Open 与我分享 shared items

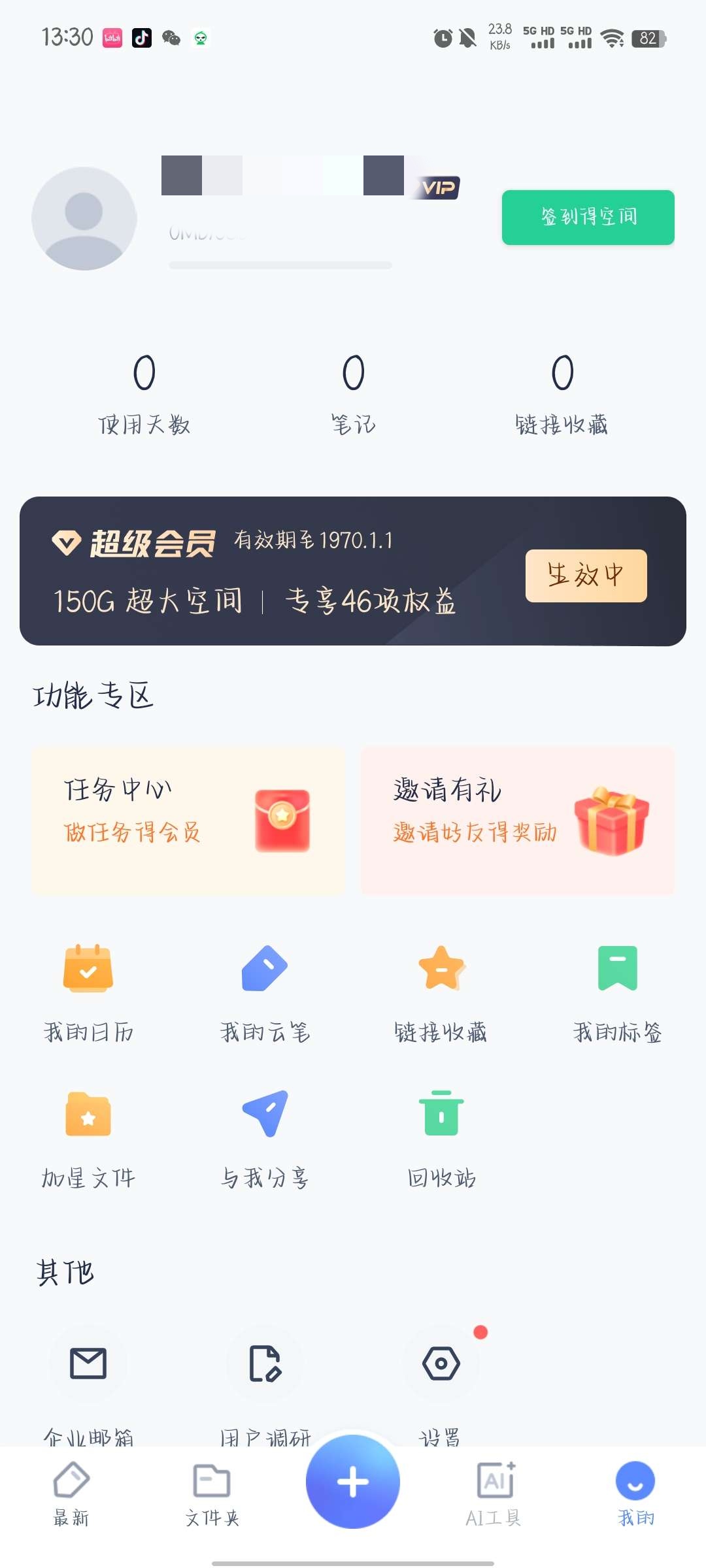265,1137
